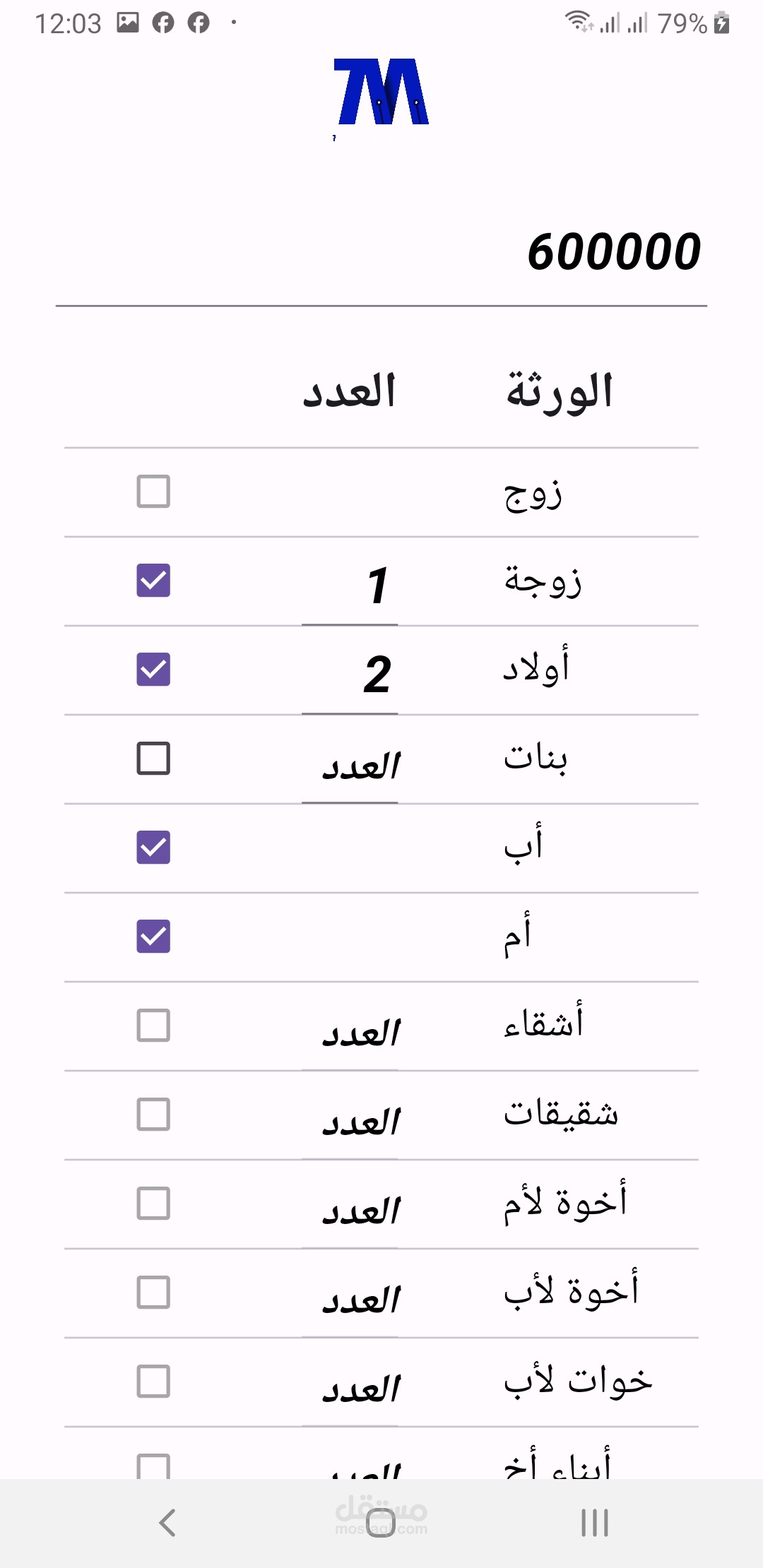Enter count in the بنات number field

(x=350, y=766)
